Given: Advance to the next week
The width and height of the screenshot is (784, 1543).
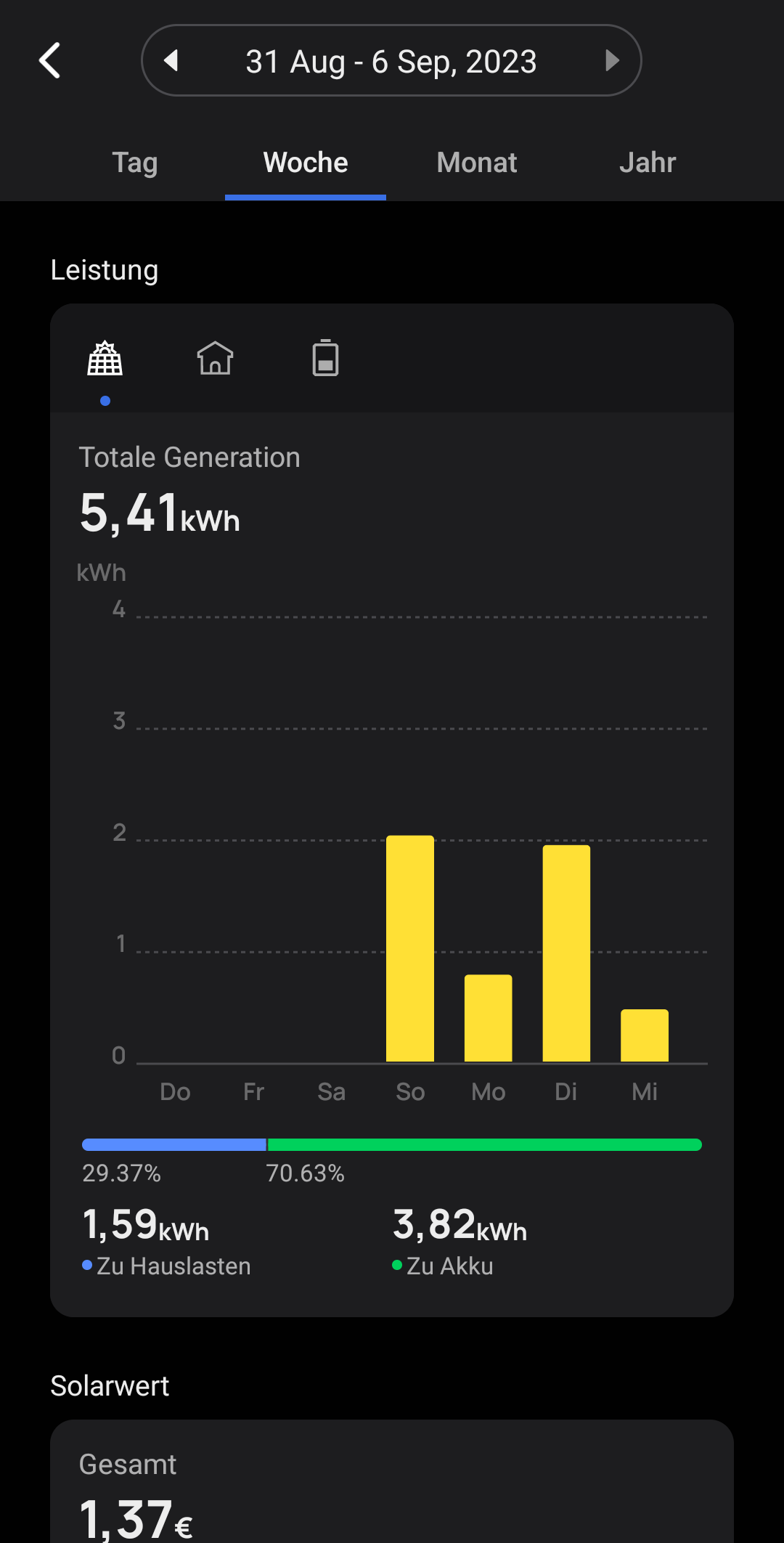Looking at the screenshot, I should point(612,60).
